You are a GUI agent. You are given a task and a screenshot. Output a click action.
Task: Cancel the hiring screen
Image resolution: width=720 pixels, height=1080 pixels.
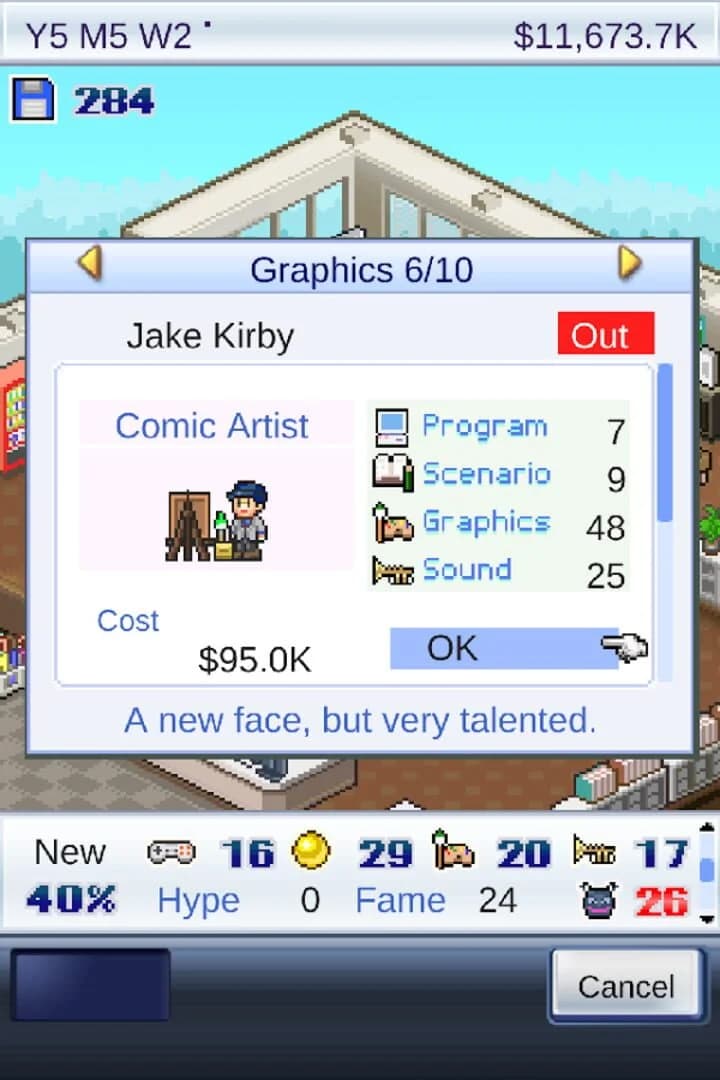[626, 986]
